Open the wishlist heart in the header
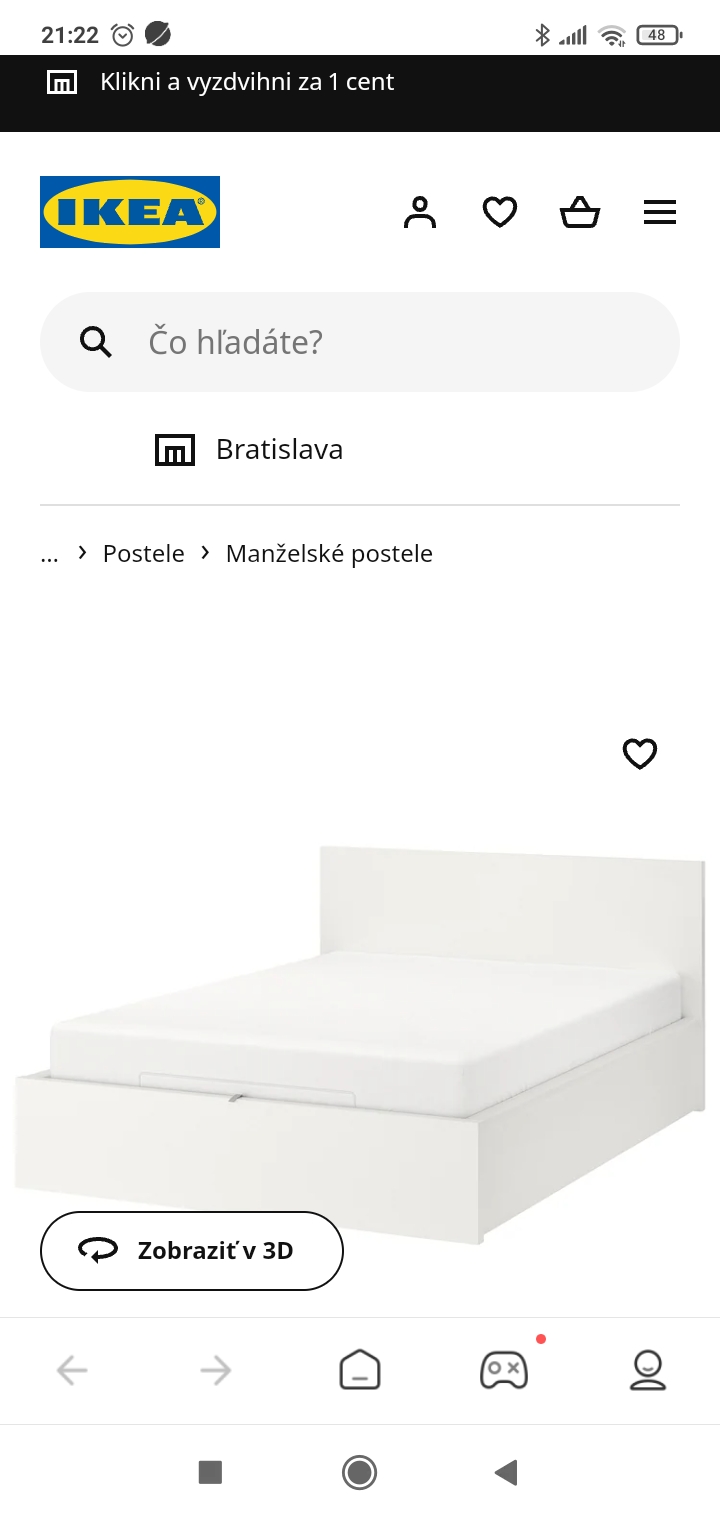The image size is (720, 1520). click(x=500, y=212)
